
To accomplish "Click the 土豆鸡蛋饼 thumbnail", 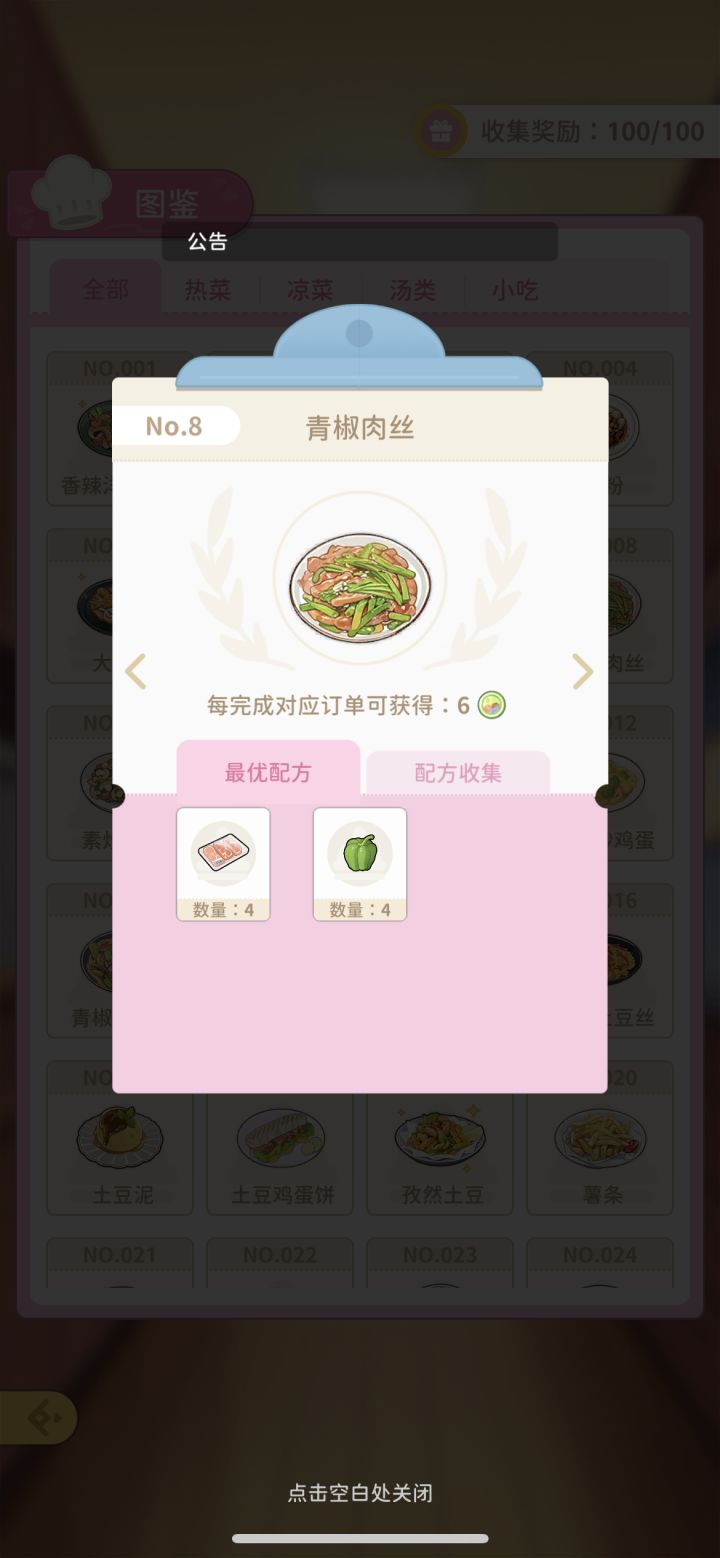I will (x=280, y=1138).
